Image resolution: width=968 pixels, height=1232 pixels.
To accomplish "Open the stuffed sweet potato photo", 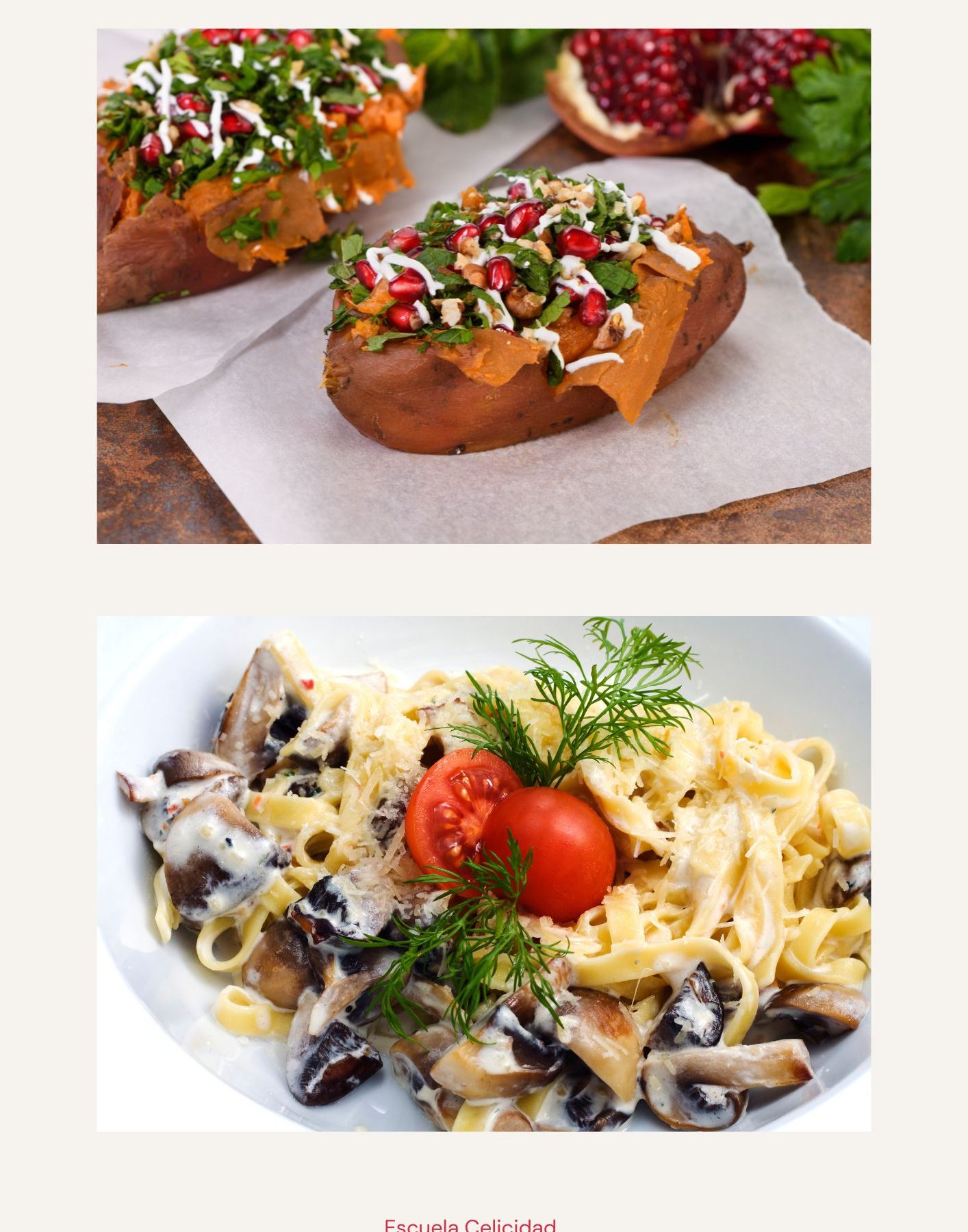I will [483, 286].
